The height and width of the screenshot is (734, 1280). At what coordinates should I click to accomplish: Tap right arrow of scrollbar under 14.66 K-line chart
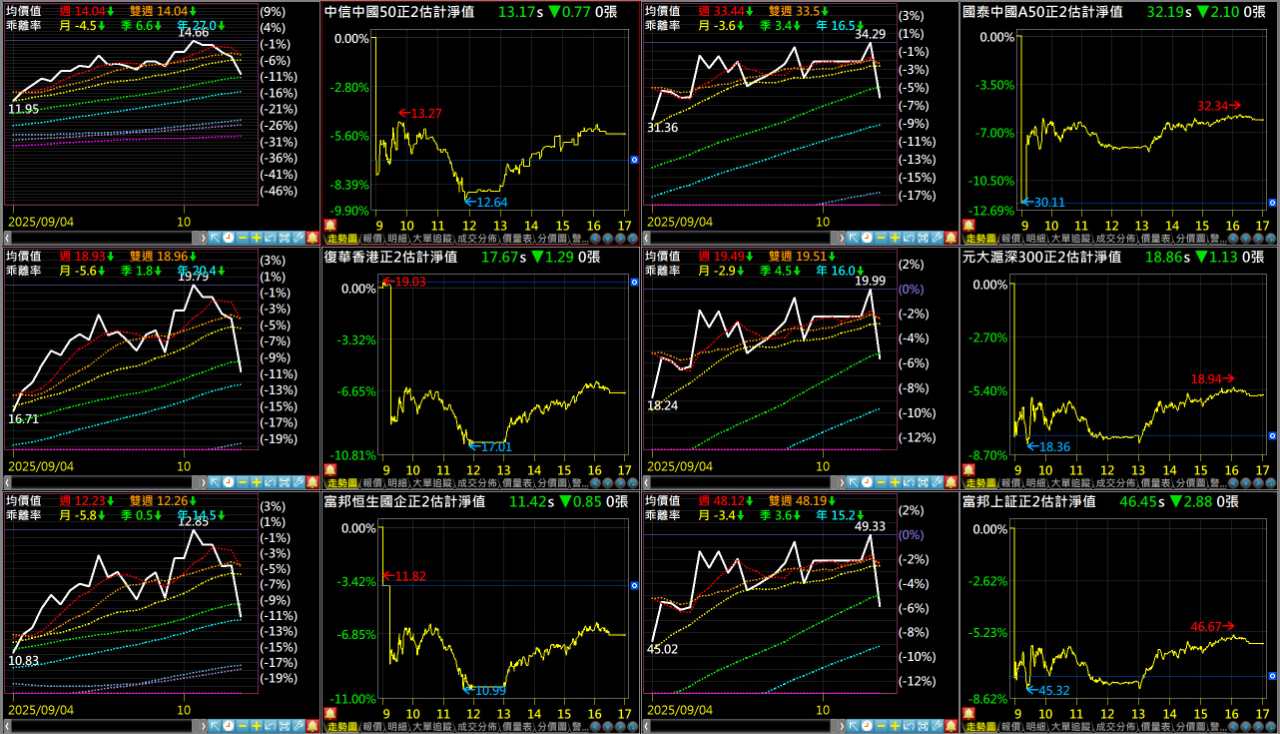(x=203, y=238)
